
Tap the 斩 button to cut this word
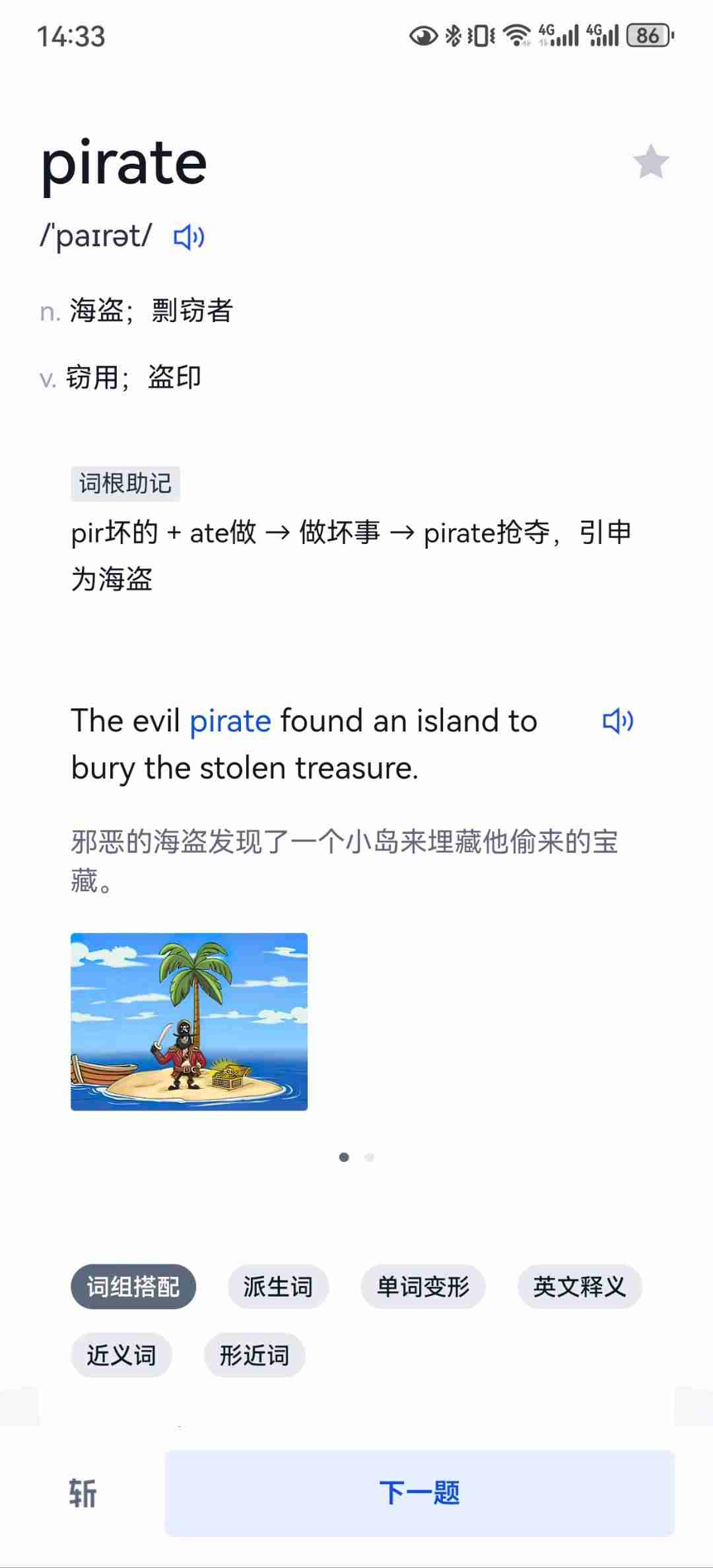pos(83,1493)
